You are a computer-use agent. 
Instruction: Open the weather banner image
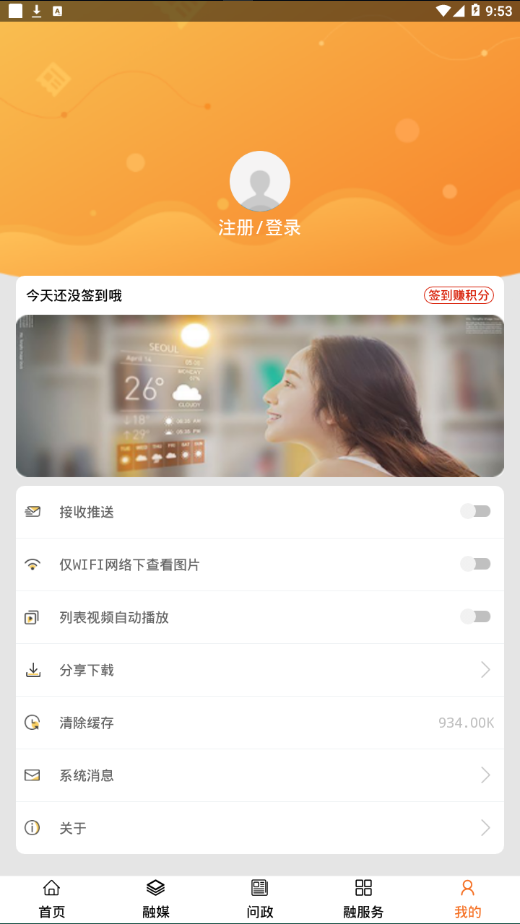260,395
